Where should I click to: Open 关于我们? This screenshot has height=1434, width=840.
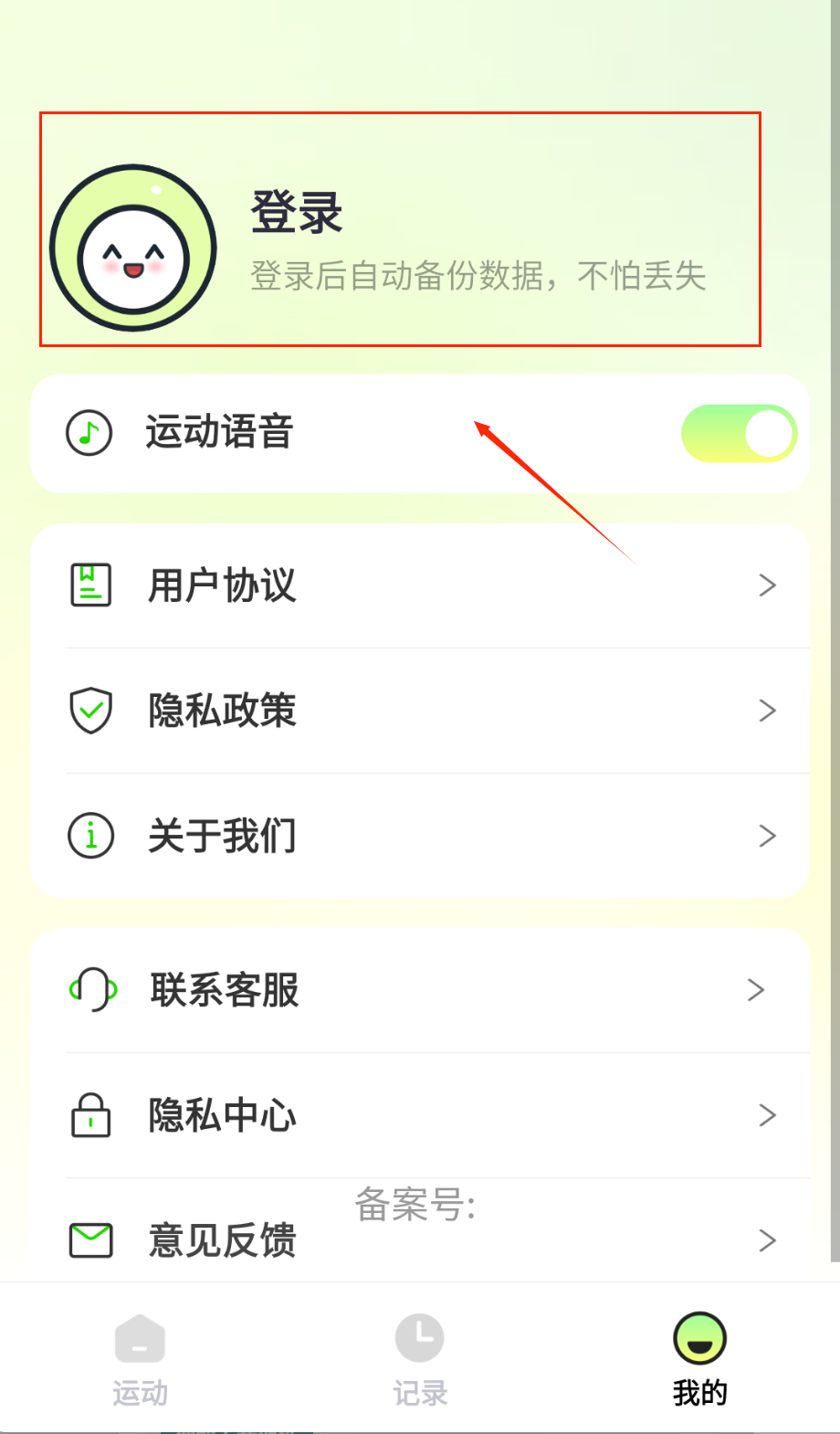point(420,836)
